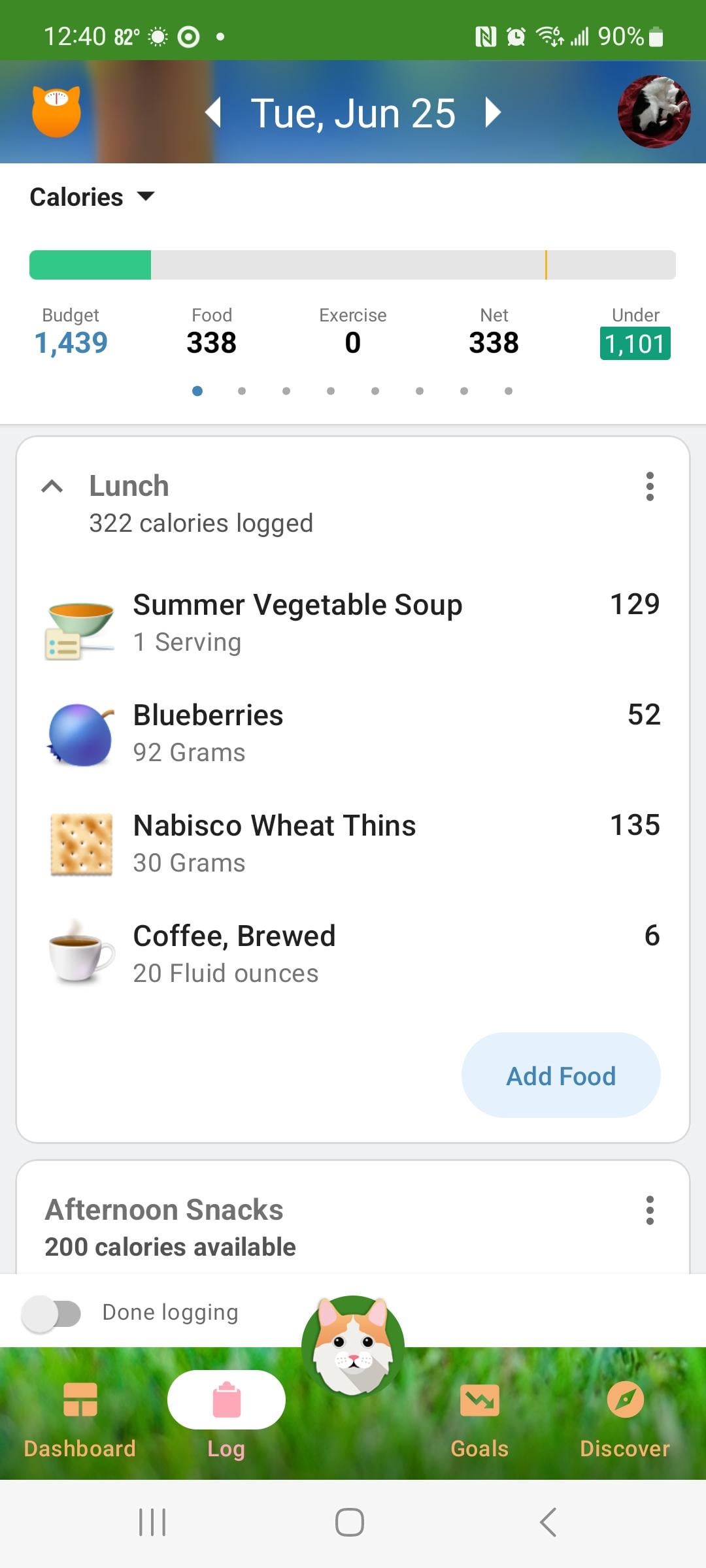Image resolution: width=706 pixels, height=1568 pixels.
Task: Open Lunch overflow menu
Action: coord(649,487)
